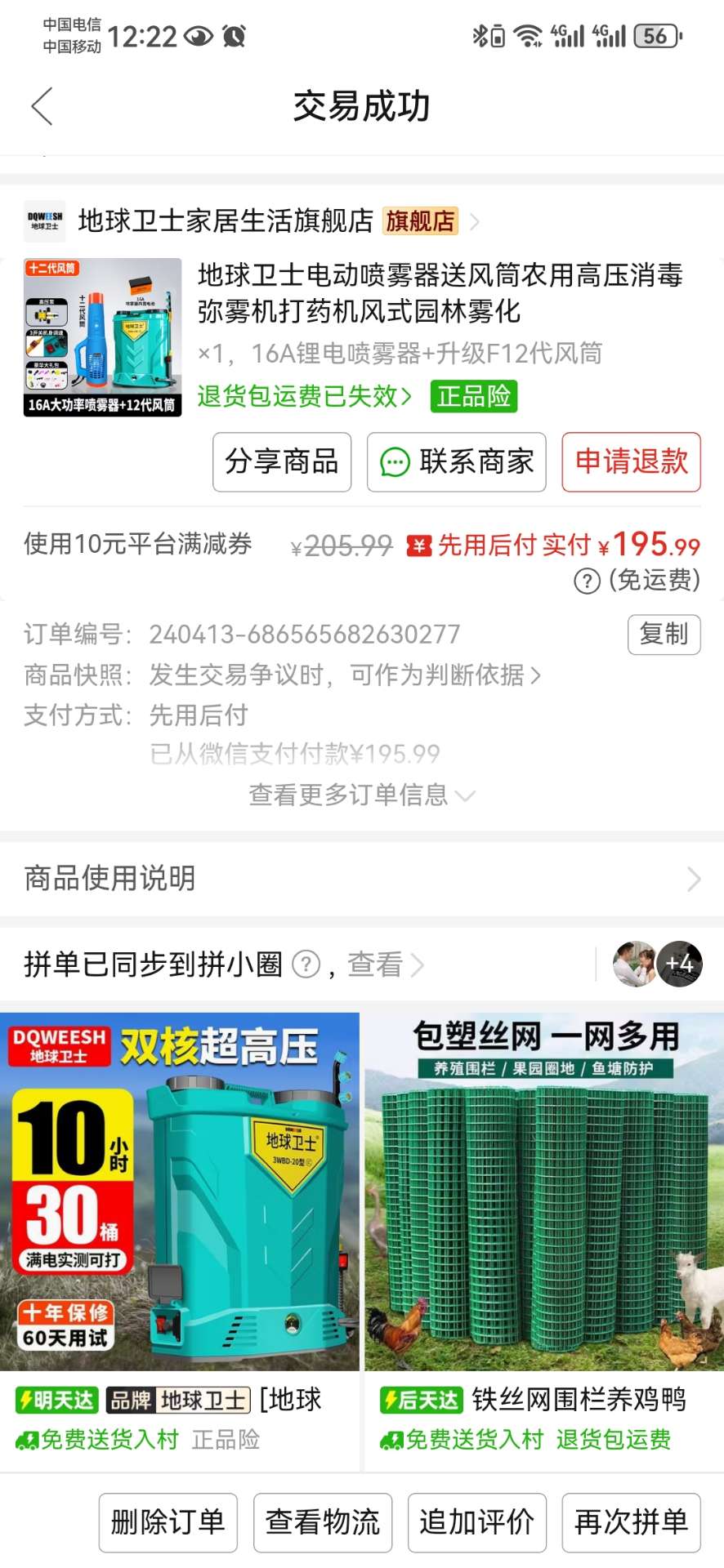Viewport: 724px width, 1568px height.
Task: Open 铁丝网围栏养鸡鸭 product card
Action: click(x=543, y=1225)
